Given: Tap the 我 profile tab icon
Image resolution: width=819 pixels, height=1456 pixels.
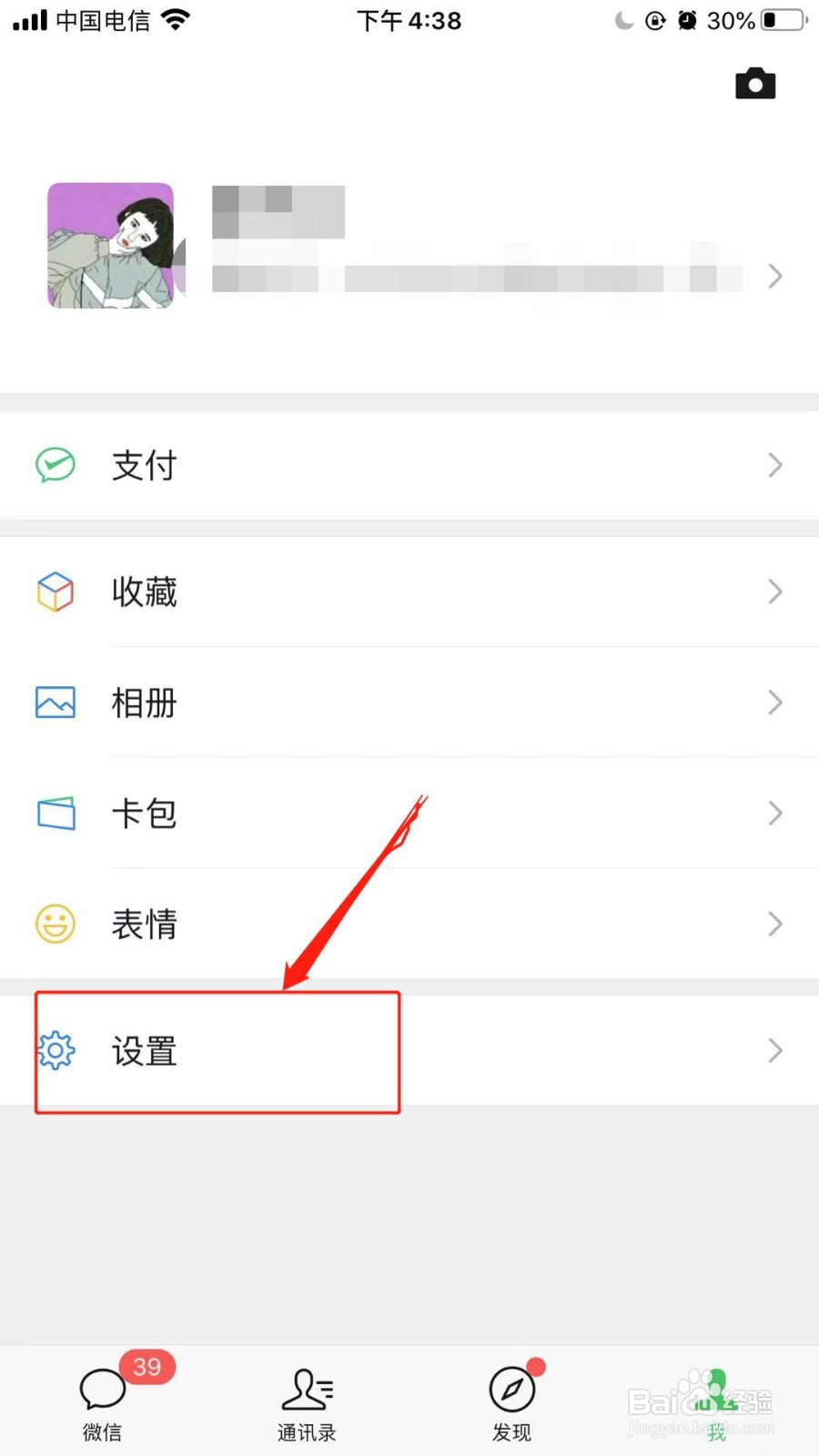Looking at the screenshot, I should [715, 1390].
